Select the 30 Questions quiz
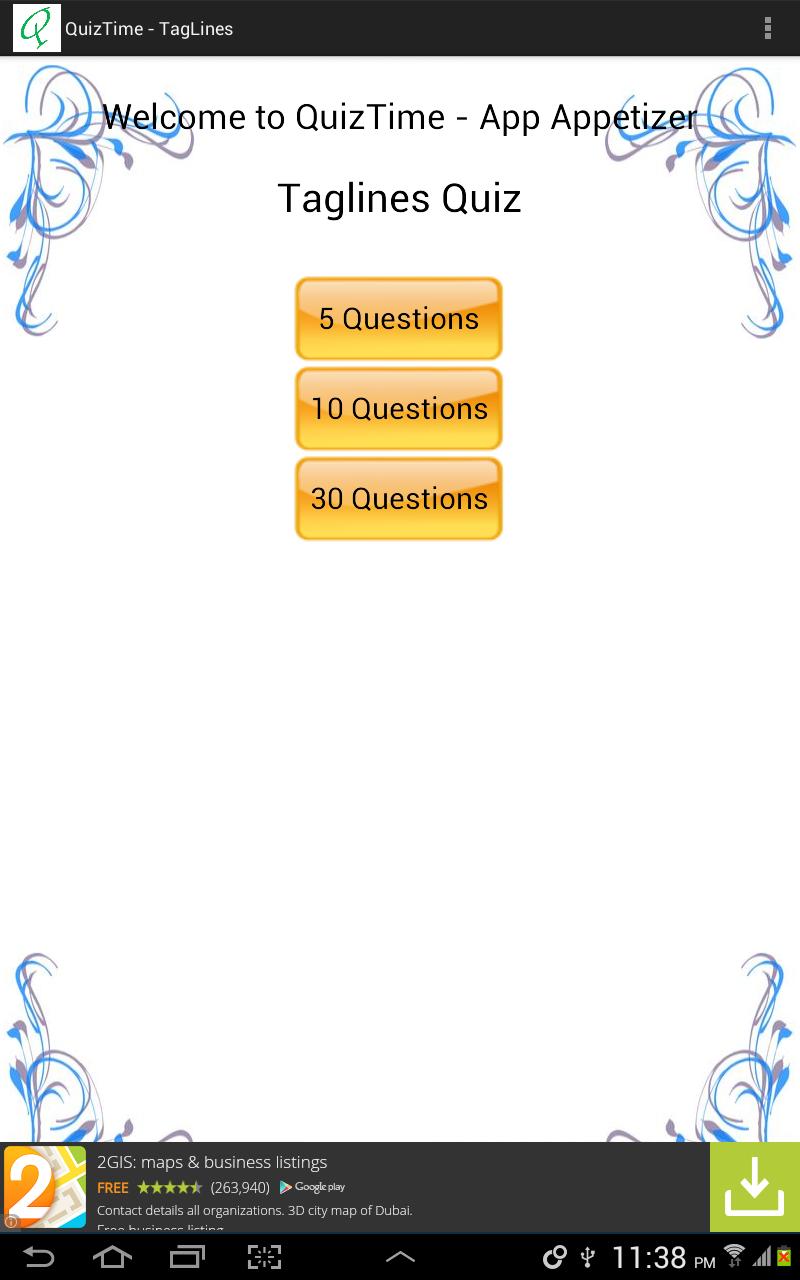Screen dimensions: 800x1280 click(x=398, y=499)
